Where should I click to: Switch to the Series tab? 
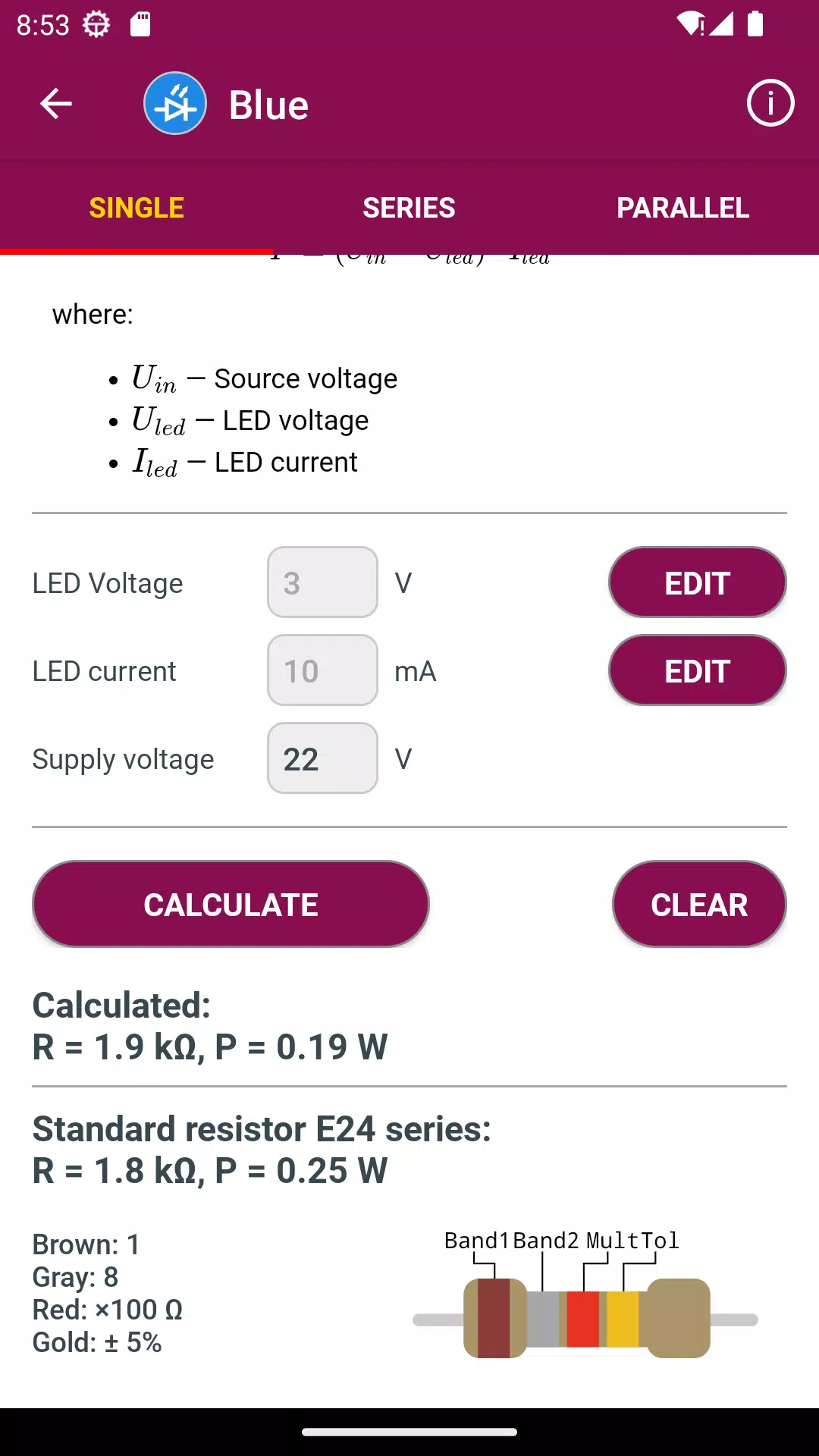[409, 208]
